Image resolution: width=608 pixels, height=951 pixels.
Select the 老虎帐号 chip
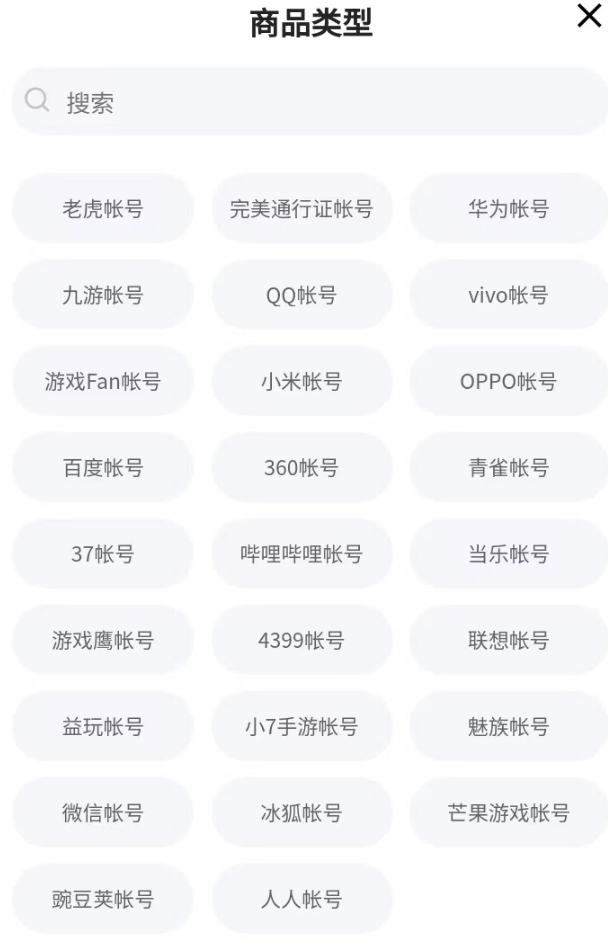tap(102, 209)
